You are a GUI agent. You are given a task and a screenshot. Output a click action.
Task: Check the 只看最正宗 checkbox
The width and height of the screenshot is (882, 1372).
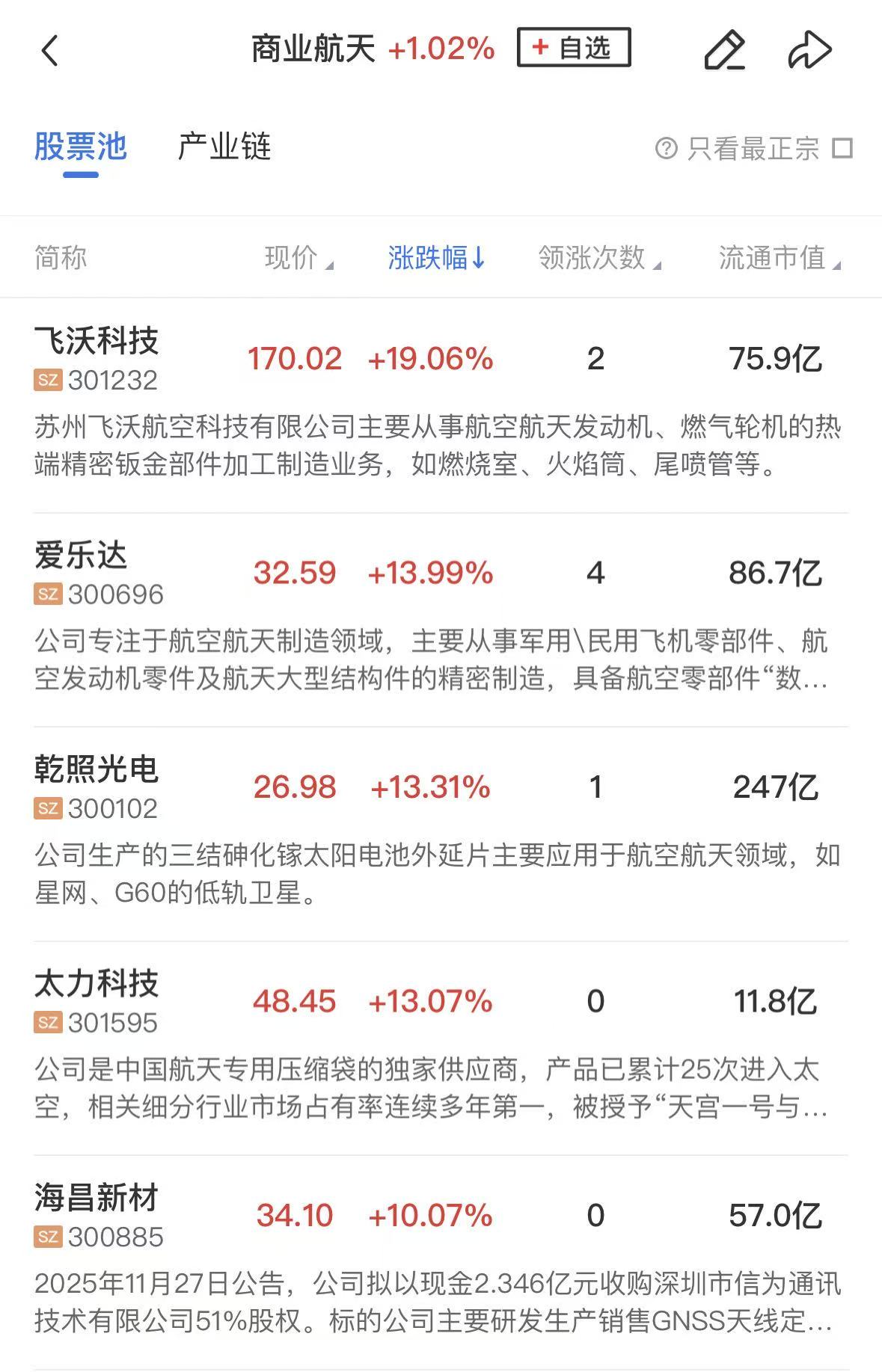[842, 148]
